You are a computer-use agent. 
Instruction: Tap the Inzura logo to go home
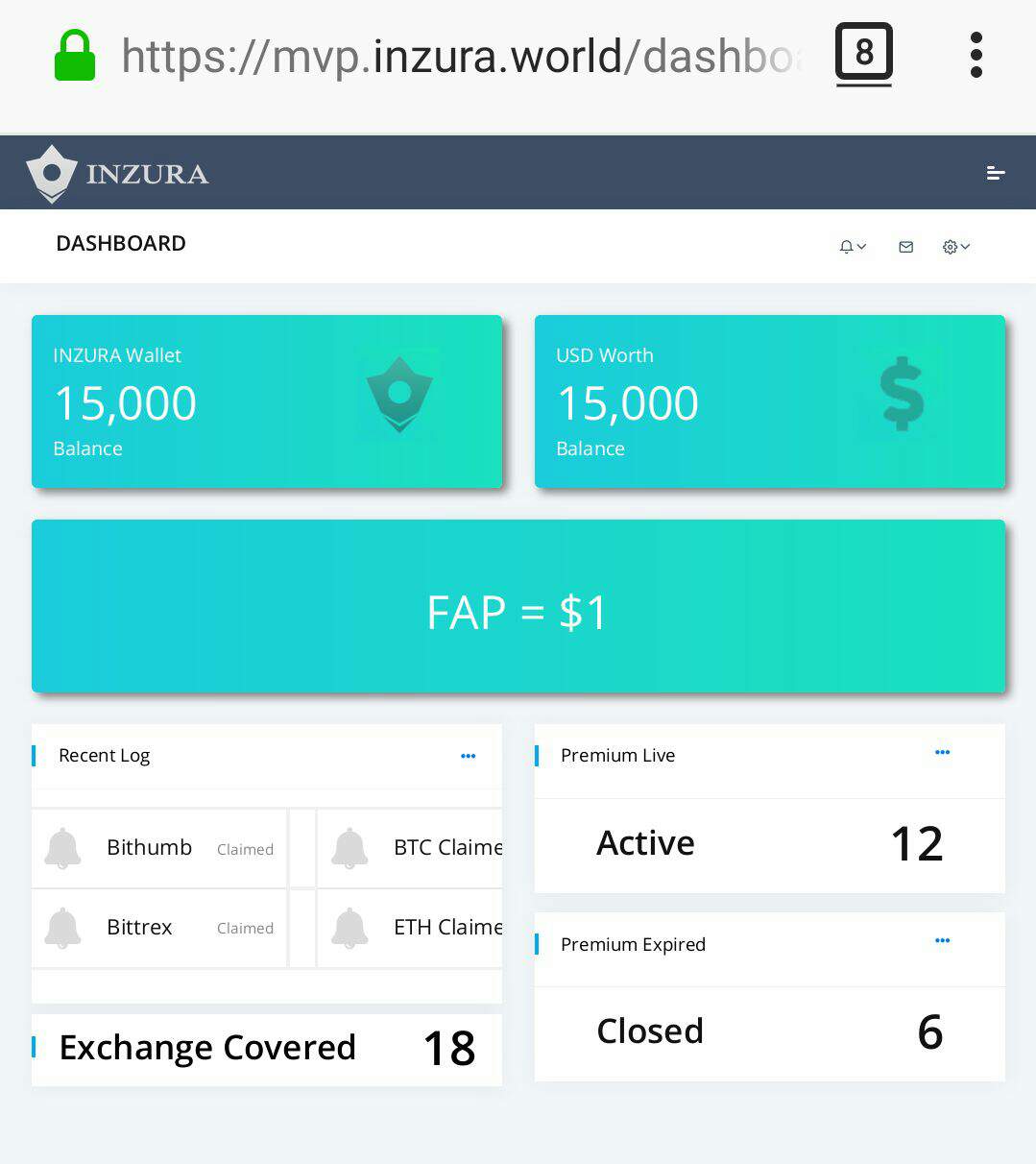click(117, 174)
